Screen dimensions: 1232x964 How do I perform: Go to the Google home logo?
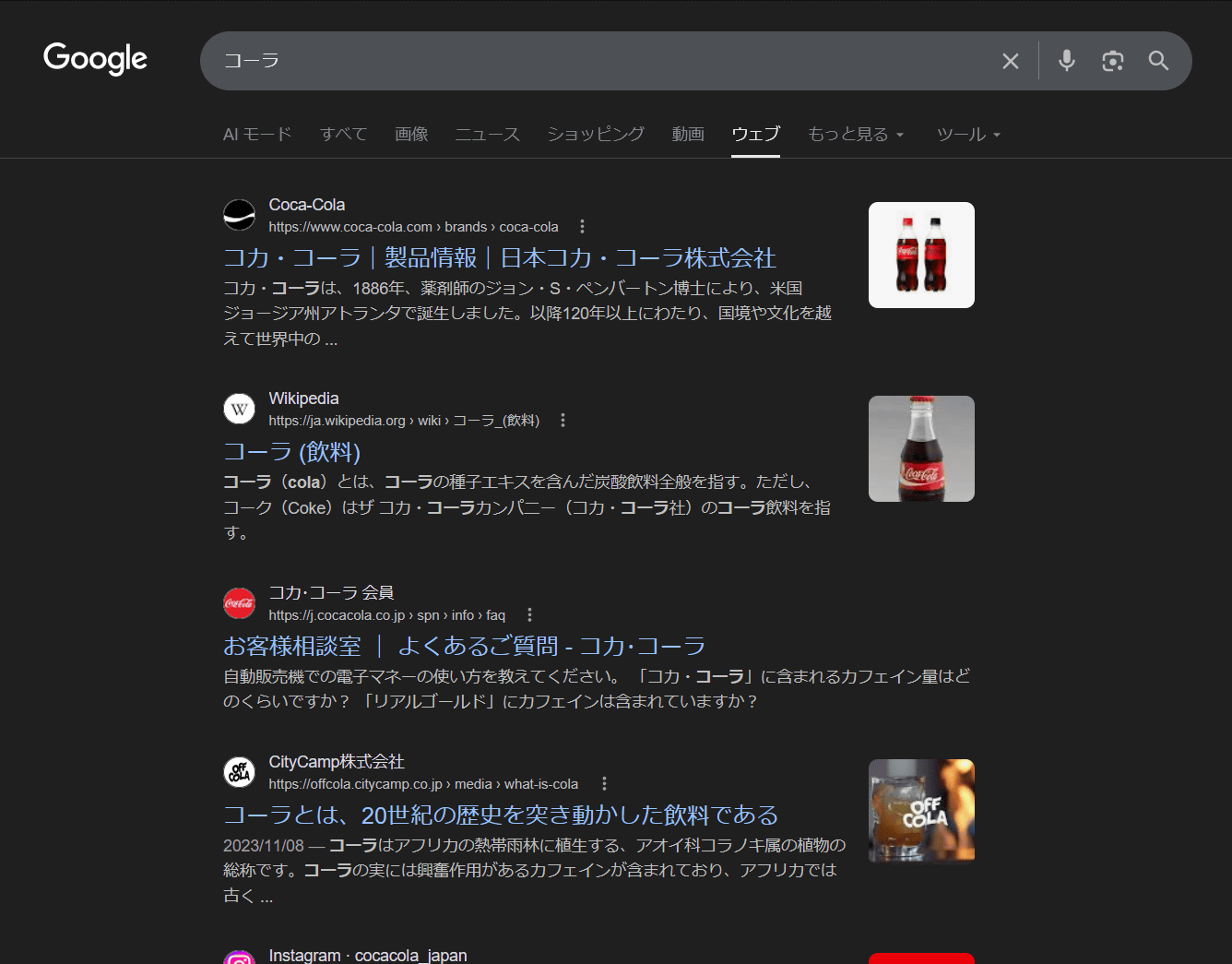[x=96, y=59]
